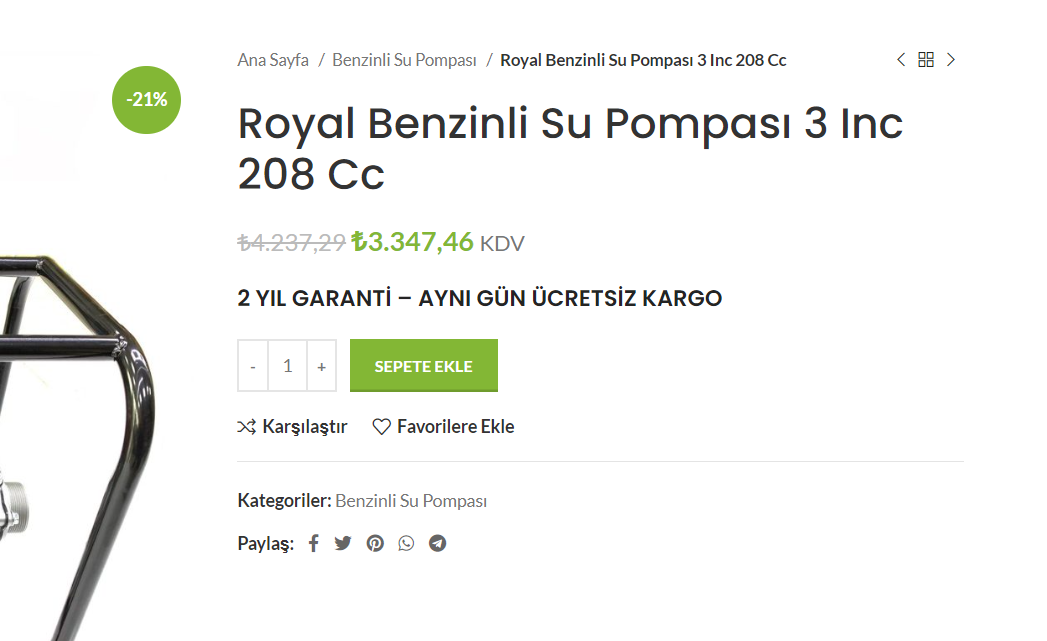The image size is (1047, 641).
Task: Share product via Telegram
Action: coord(437,544)
